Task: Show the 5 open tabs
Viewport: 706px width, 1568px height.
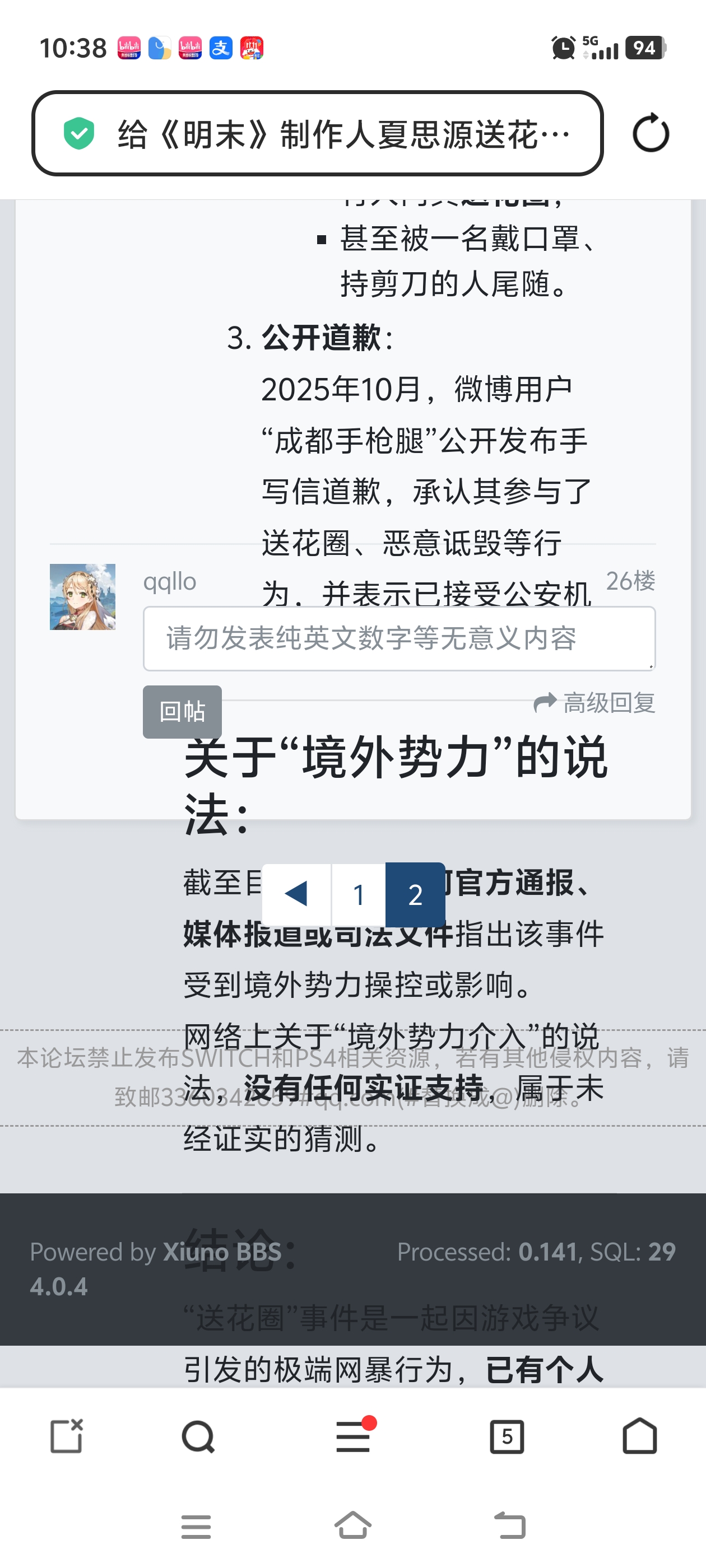Action: tap(507, 1436)
